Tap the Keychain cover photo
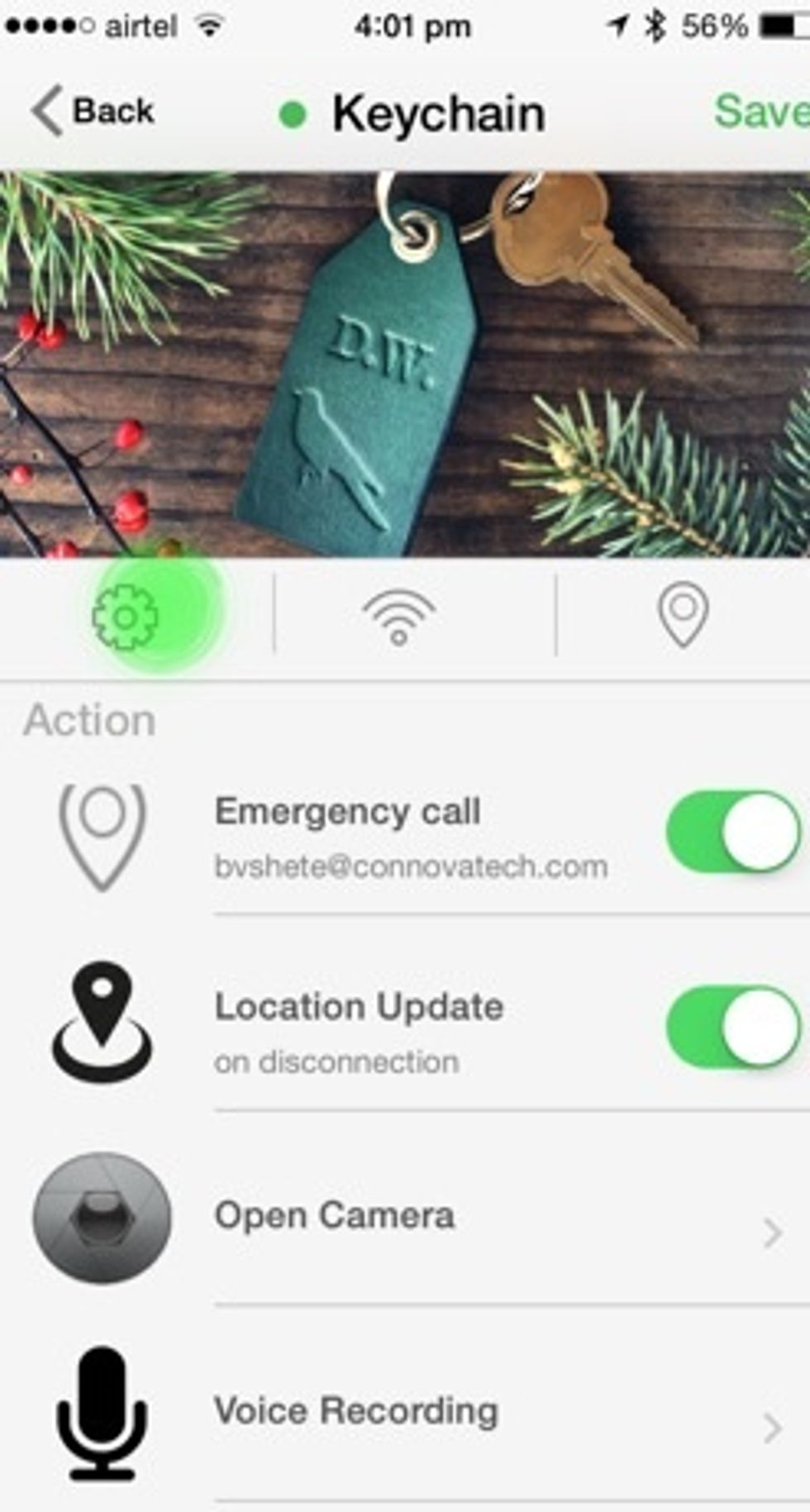Viewport: 810px width, 1512px height. click(x=405, y=364)
